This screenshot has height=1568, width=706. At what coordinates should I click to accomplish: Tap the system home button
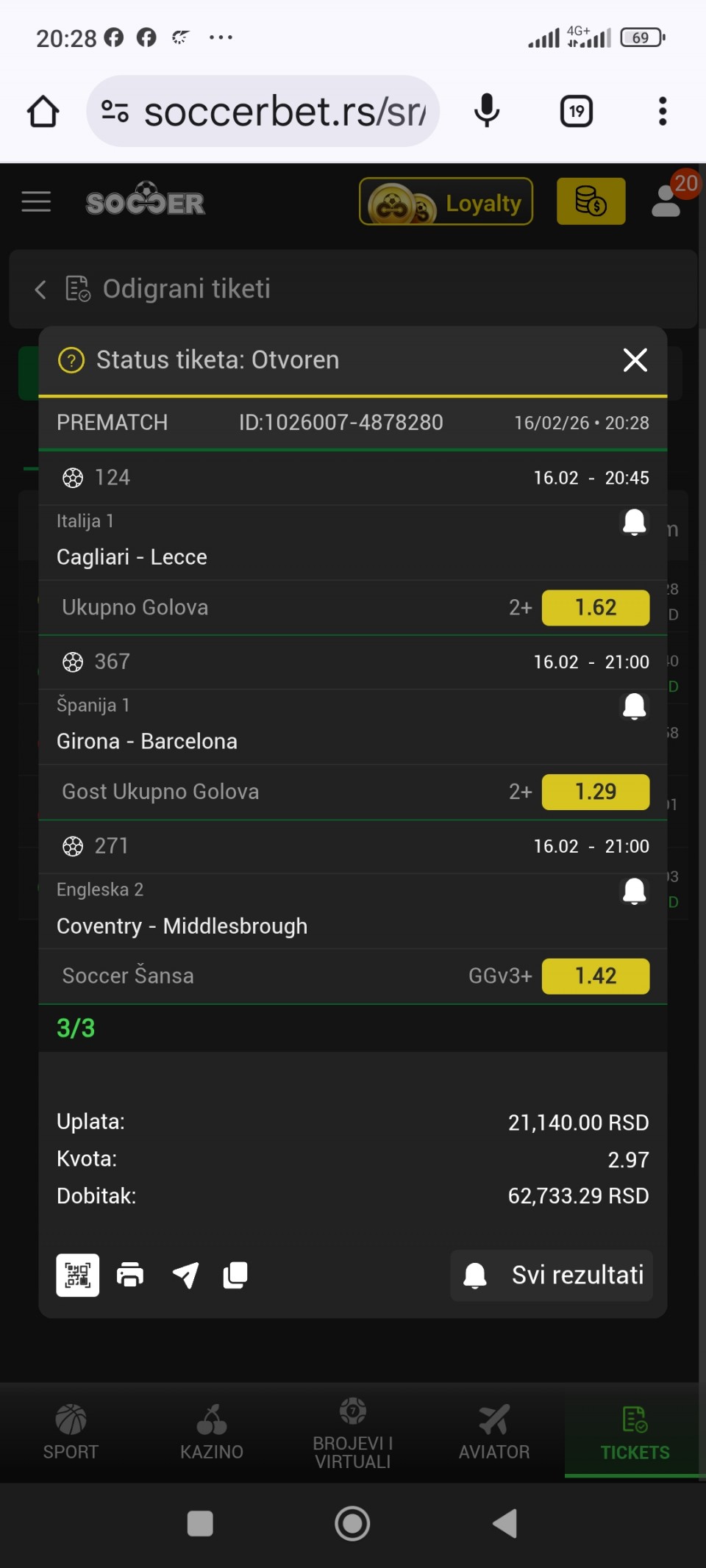(x=352, y=1524)
